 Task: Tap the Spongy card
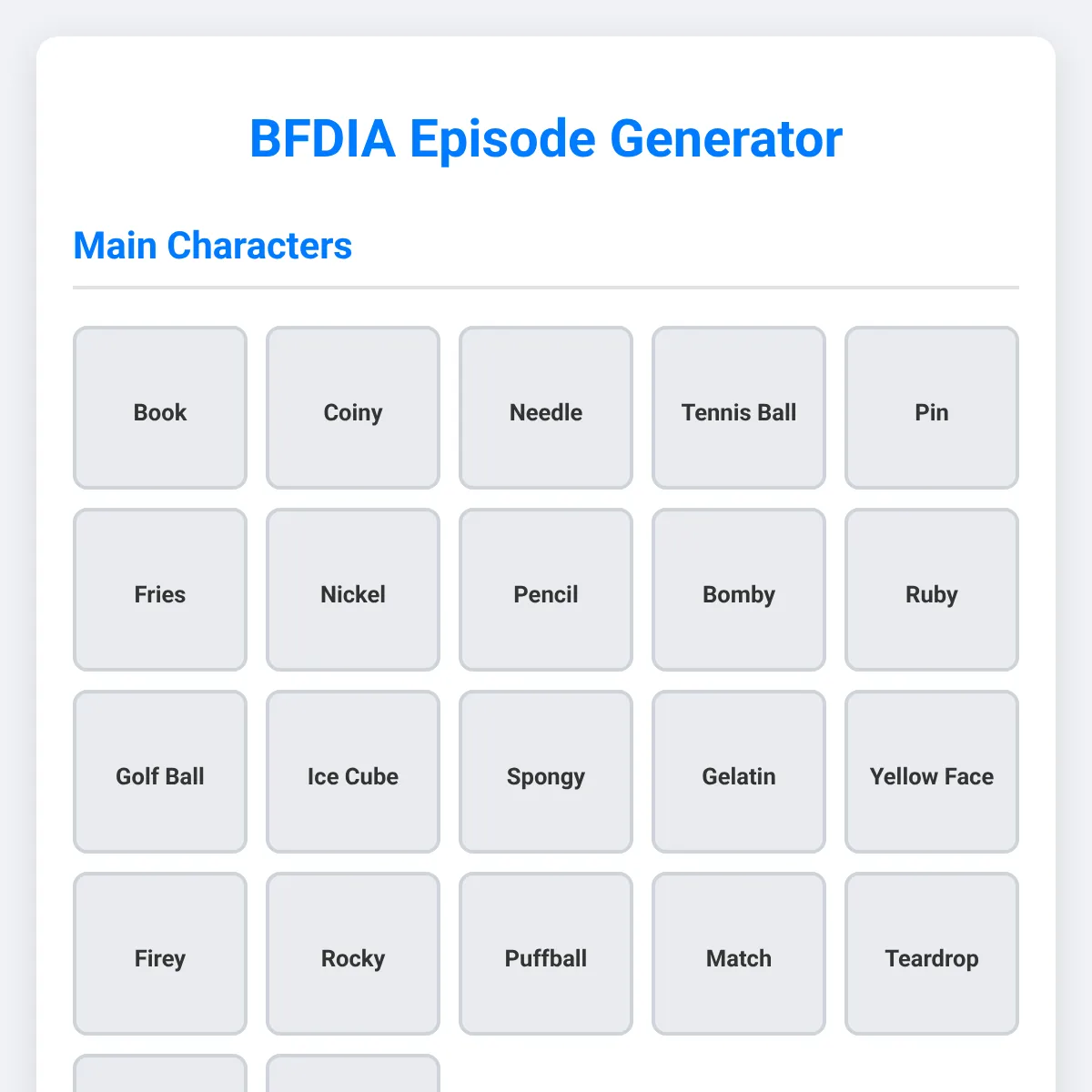point(546,772)
